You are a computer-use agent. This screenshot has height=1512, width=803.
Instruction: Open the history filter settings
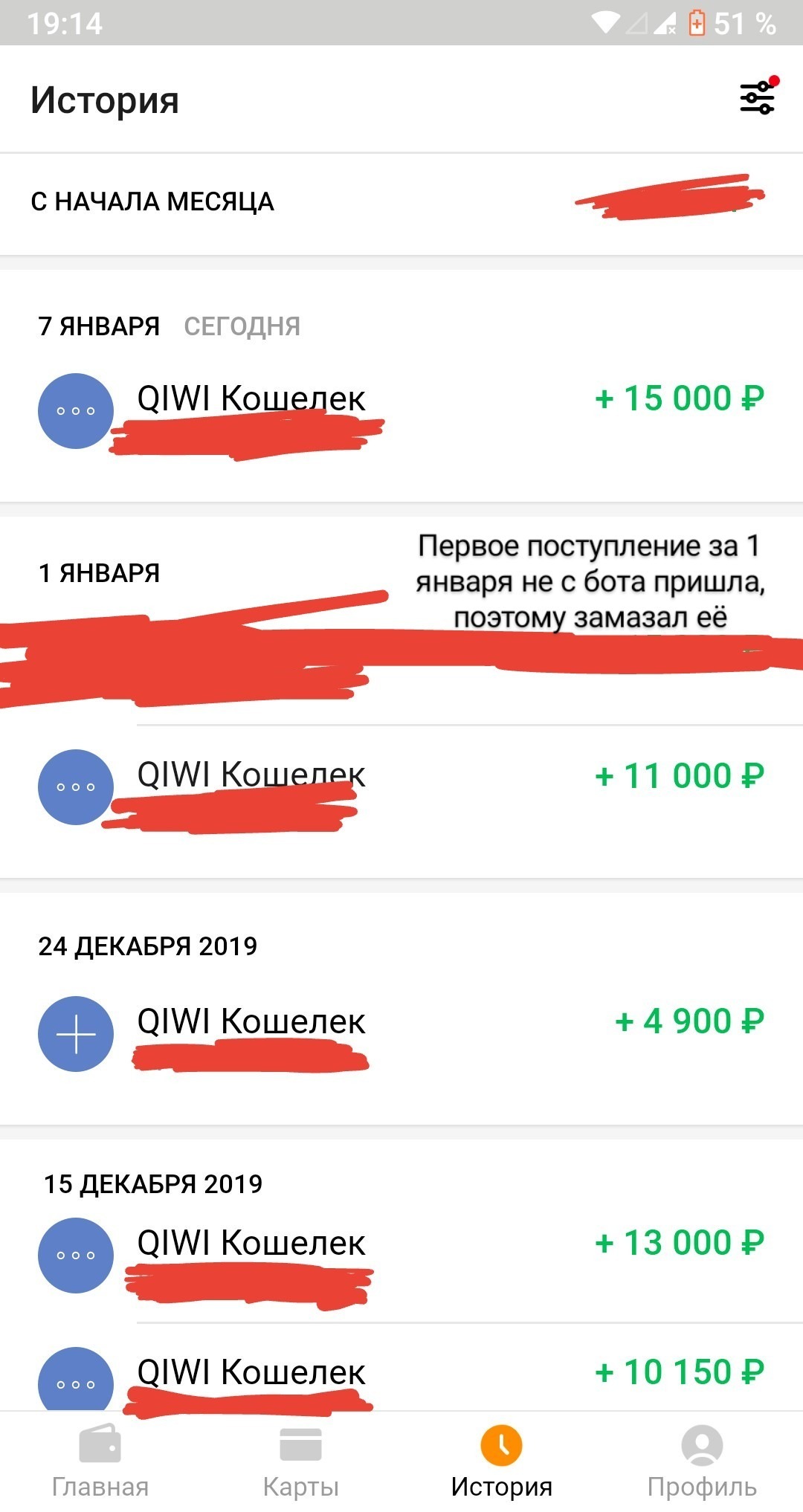coord(757,97)
